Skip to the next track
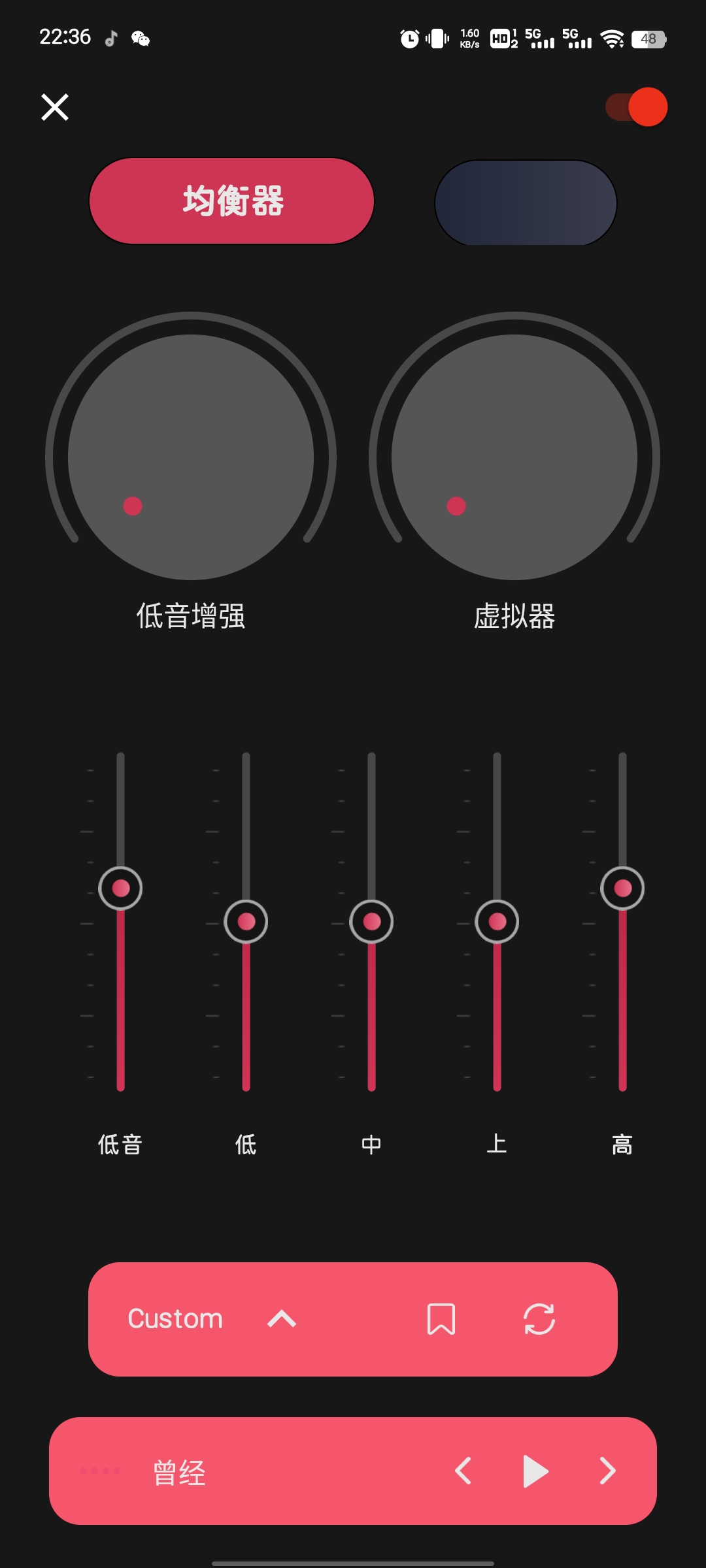This screenshot has height=1568, width=706. [608, 1471]
